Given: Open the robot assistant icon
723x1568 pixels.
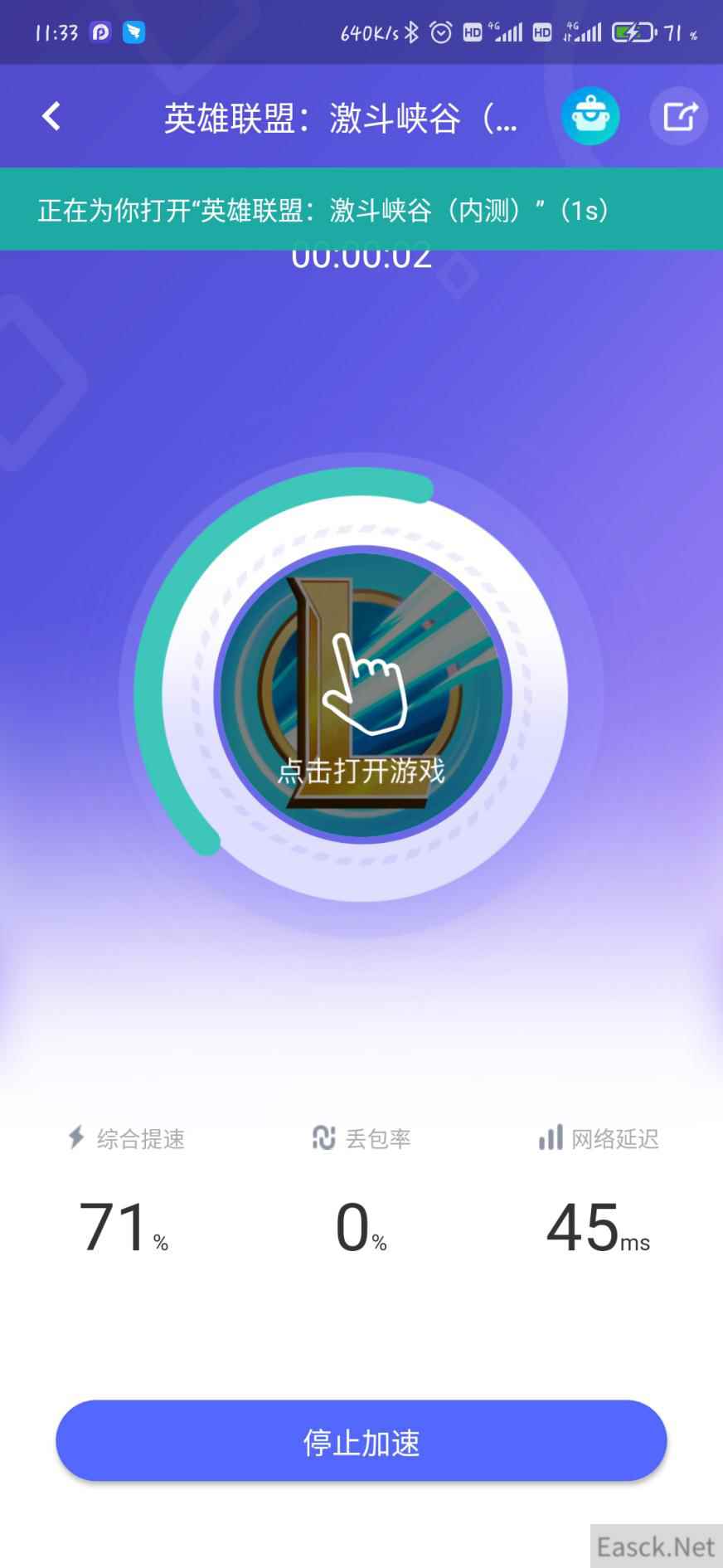Looking at the screenshot, I should point(590,116).
